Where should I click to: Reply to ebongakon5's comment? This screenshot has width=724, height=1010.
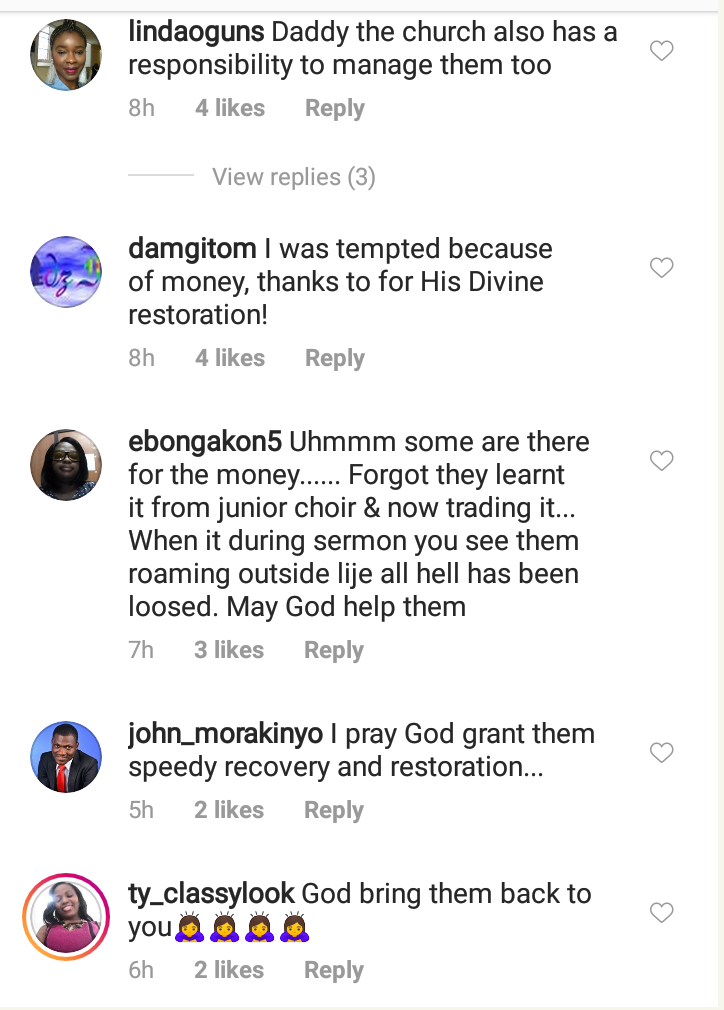pos(334,650)
